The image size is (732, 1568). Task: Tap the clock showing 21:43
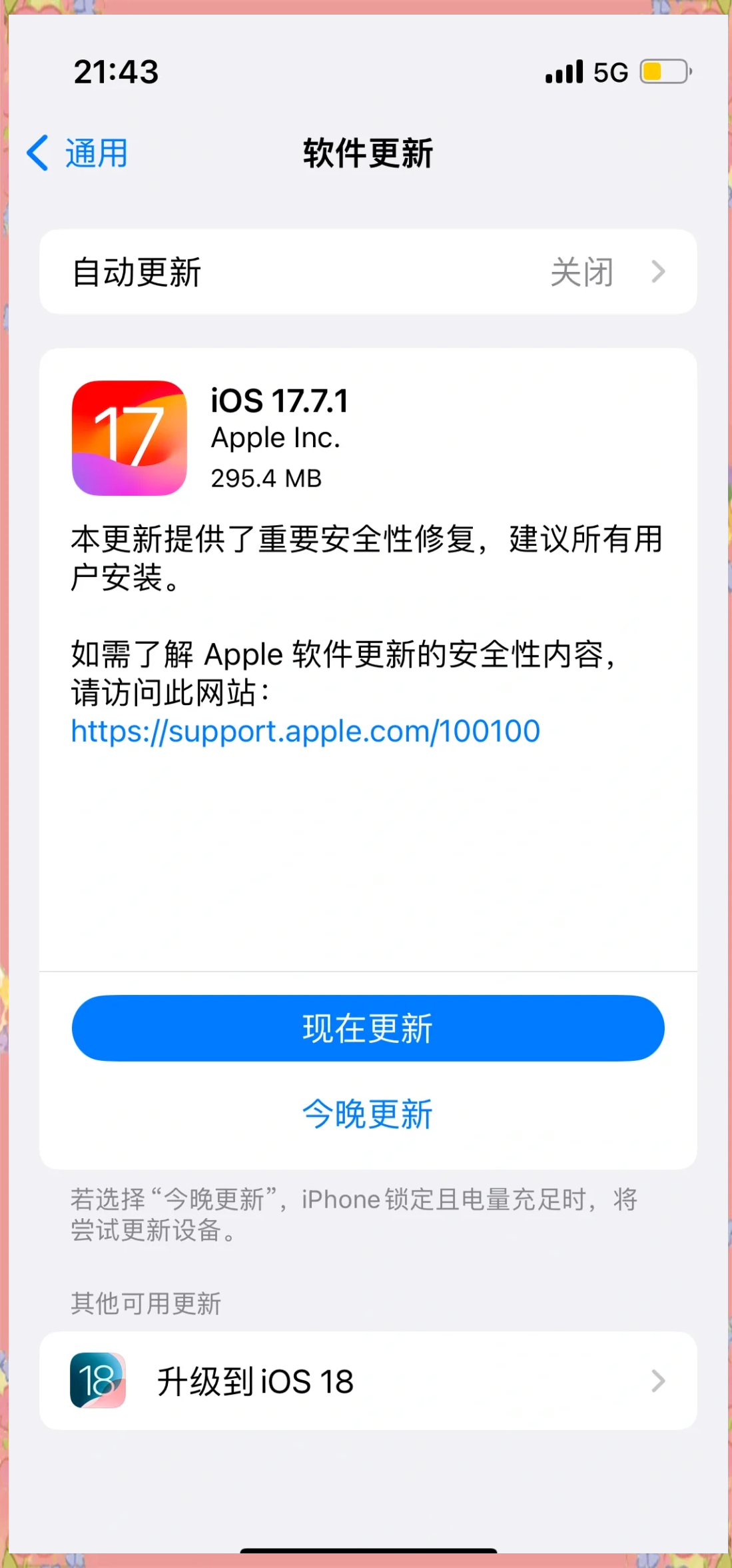[117, 72]
